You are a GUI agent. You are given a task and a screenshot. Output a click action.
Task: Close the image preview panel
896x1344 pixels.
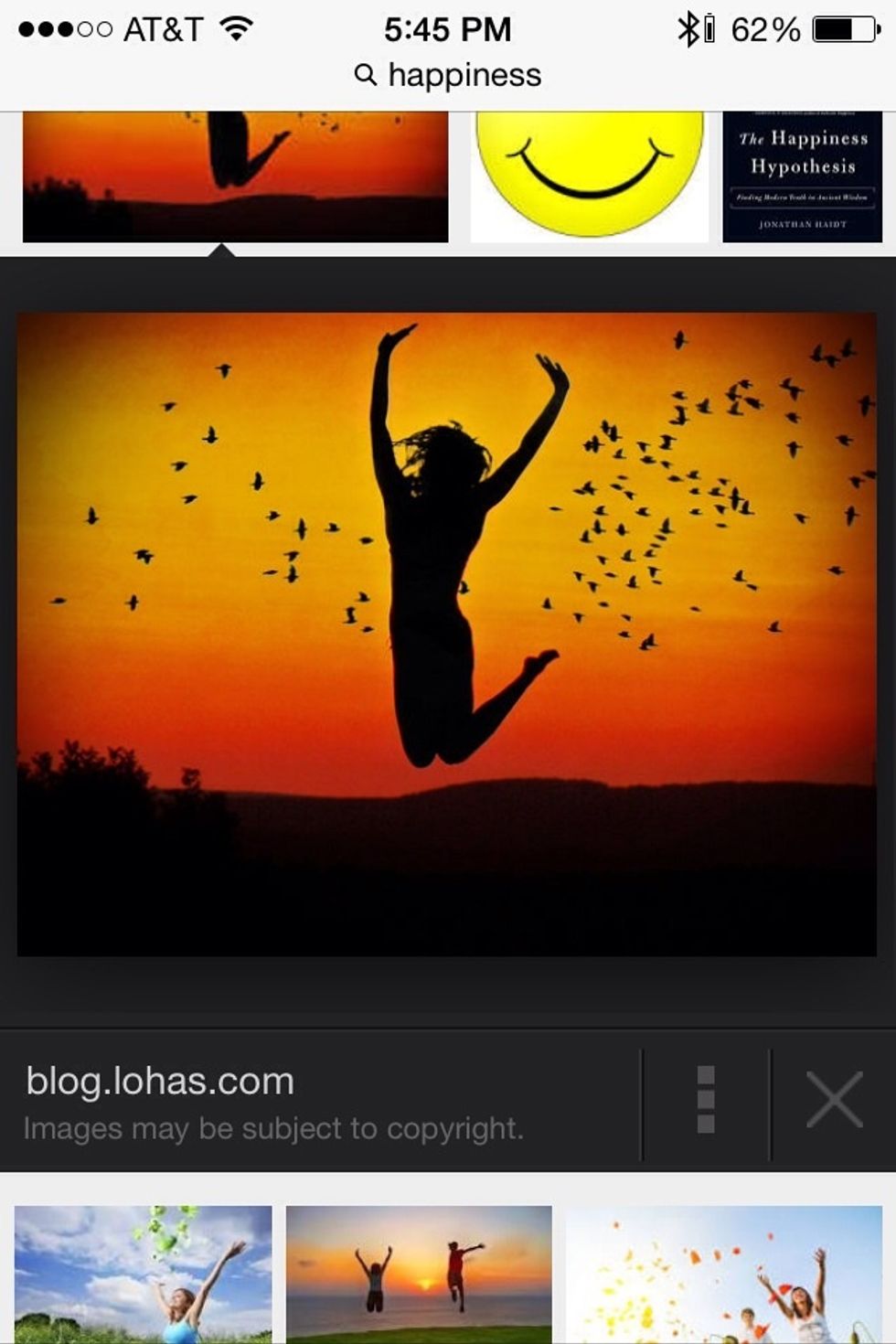click(834, 1099)
